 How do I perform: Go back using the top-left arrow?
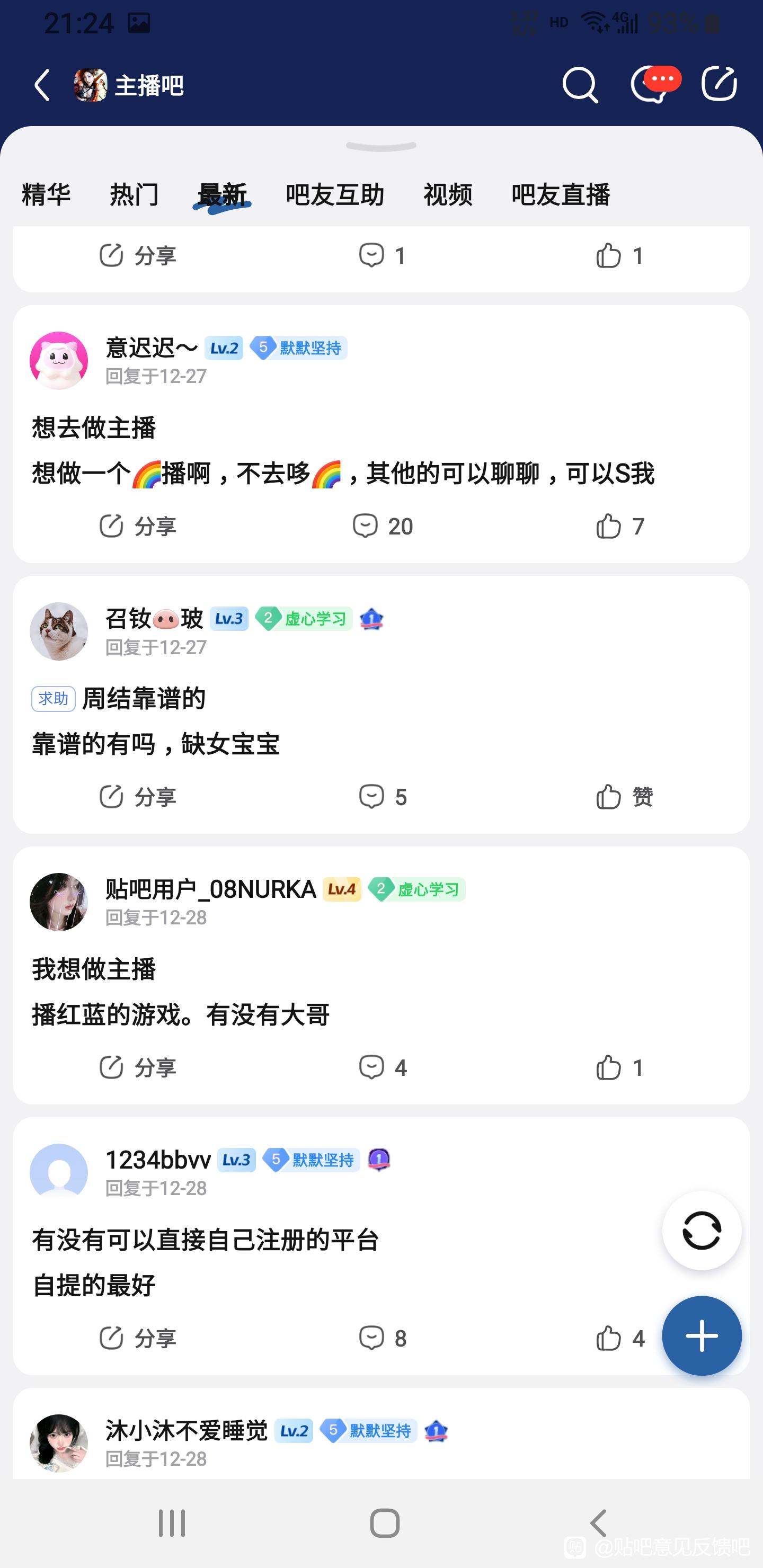coord(41,84)
